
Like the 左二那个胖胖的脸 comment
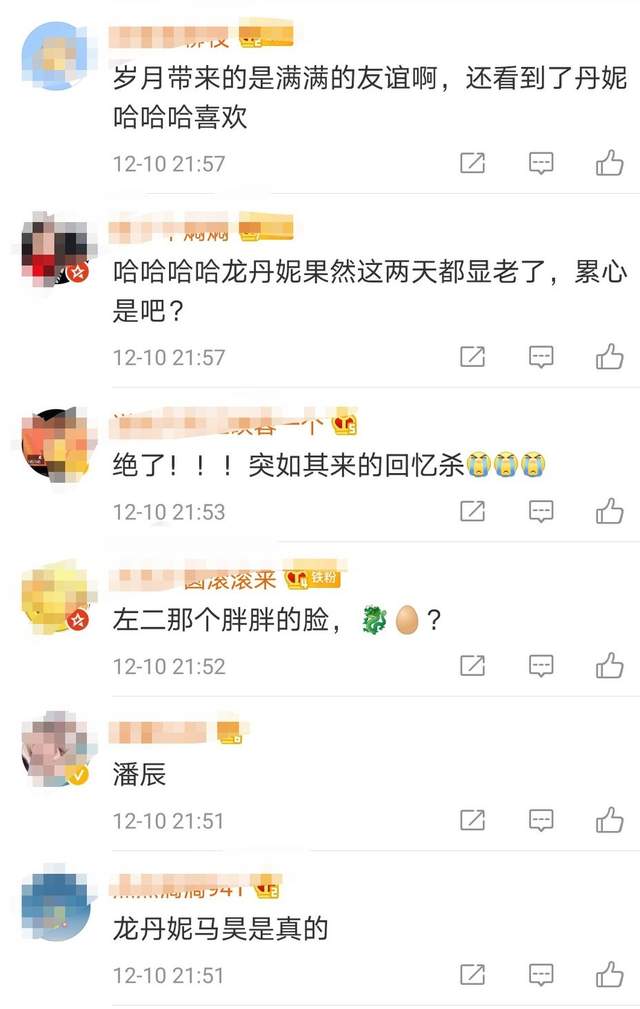(609, 665)
